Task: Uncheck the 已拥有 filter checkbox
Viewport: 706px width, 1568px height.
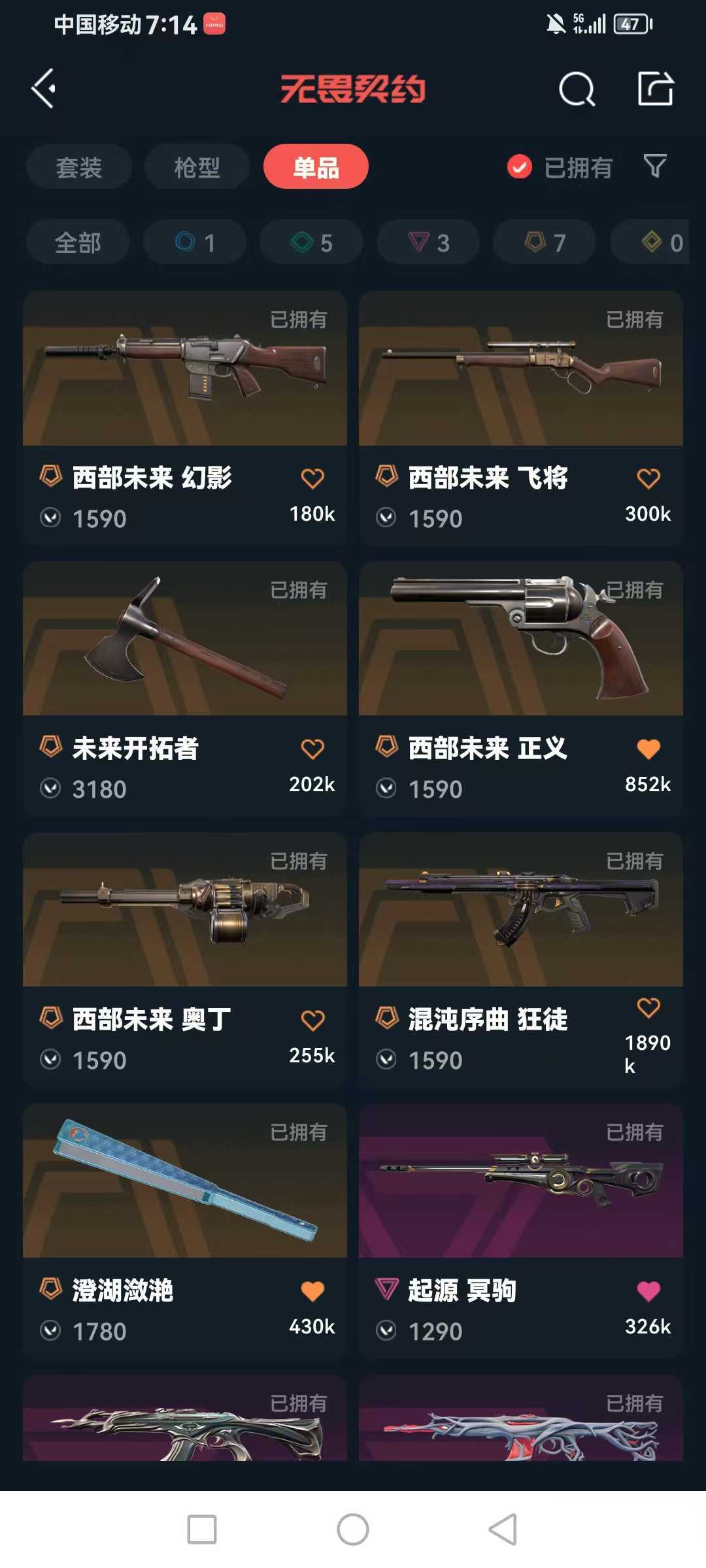Action: coord(520,167)
